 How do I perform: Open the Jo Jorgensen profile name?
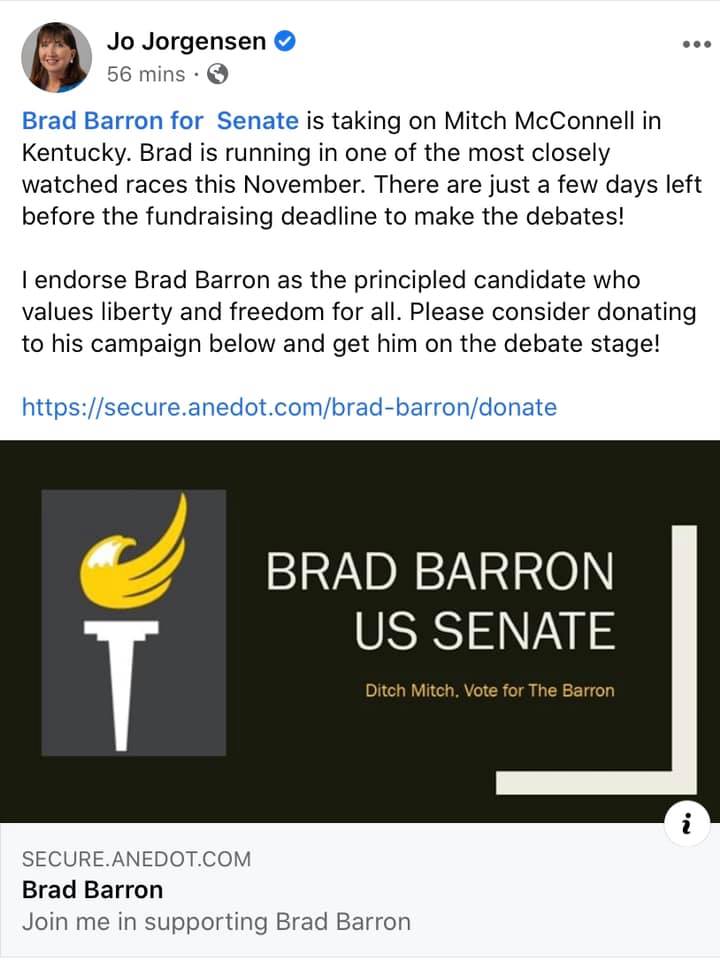pyautogui.click(x=186, y=42)
